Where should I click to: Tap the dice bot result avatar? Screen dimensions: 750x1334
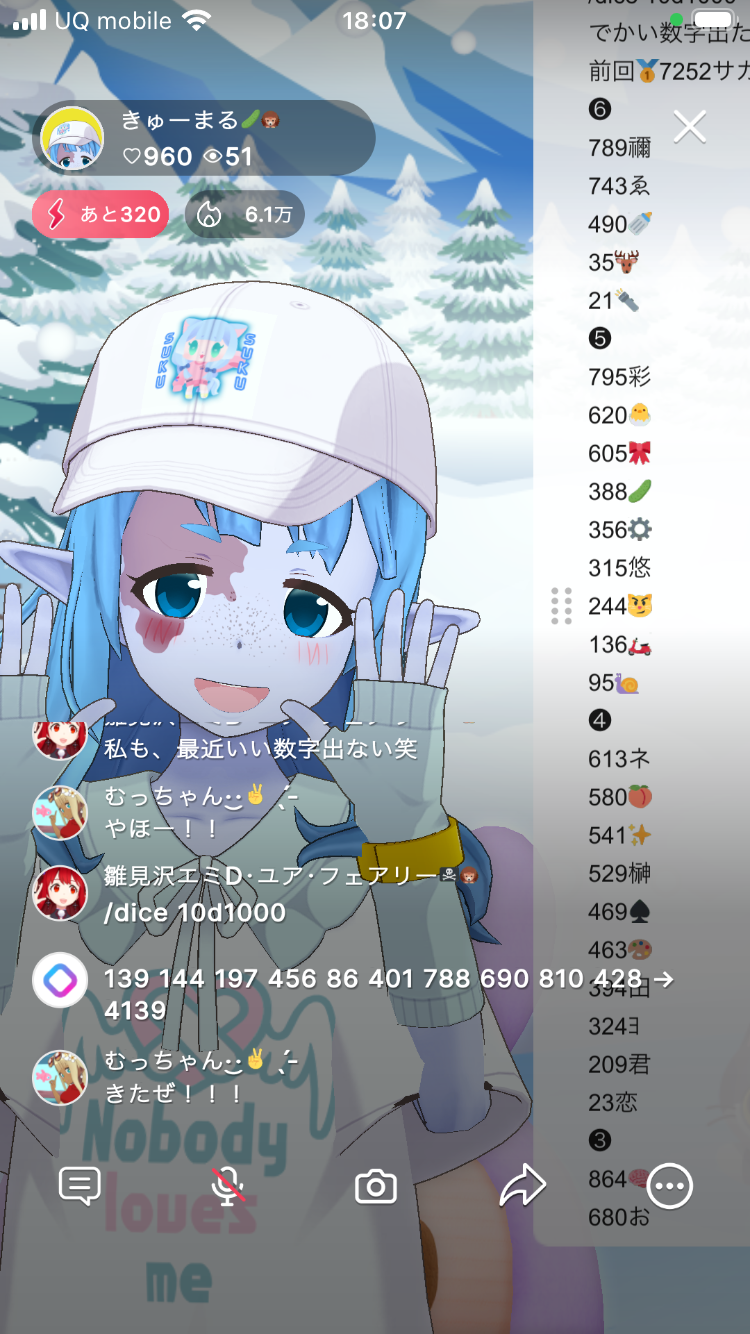pyautogui.click(x=60, y=980)
